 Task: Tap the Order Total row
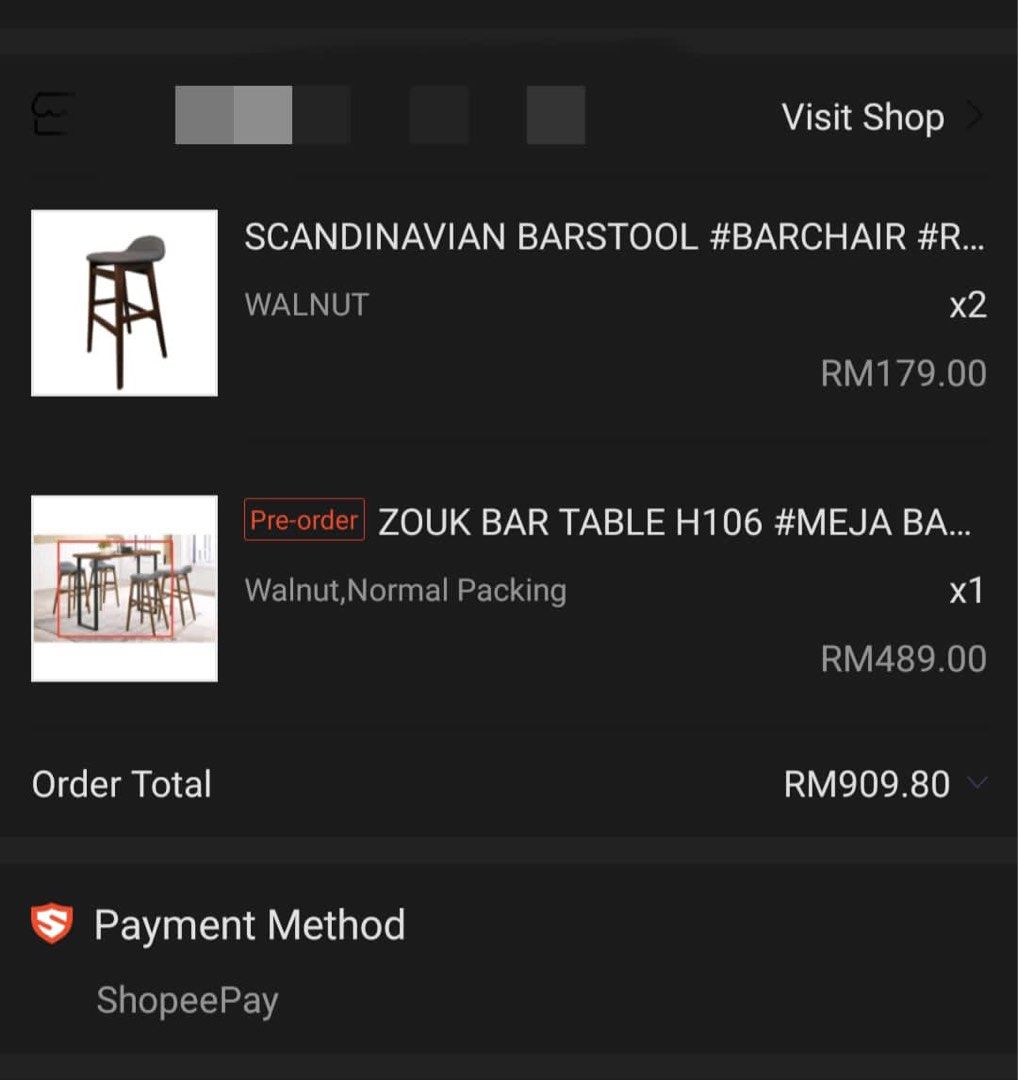pyautogui.click(x=500, y=785)
